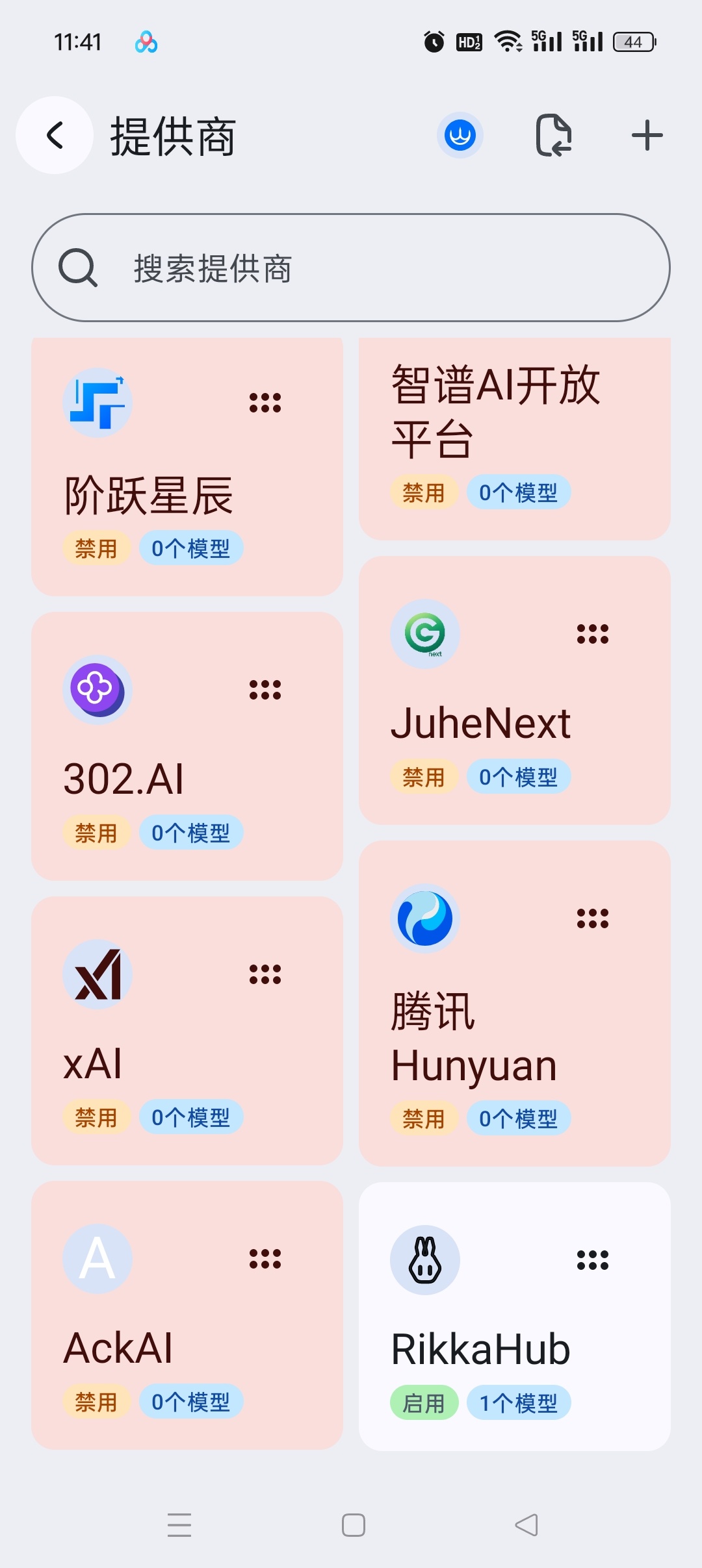Open the three-dot menu on the AckAI card

264,1258
